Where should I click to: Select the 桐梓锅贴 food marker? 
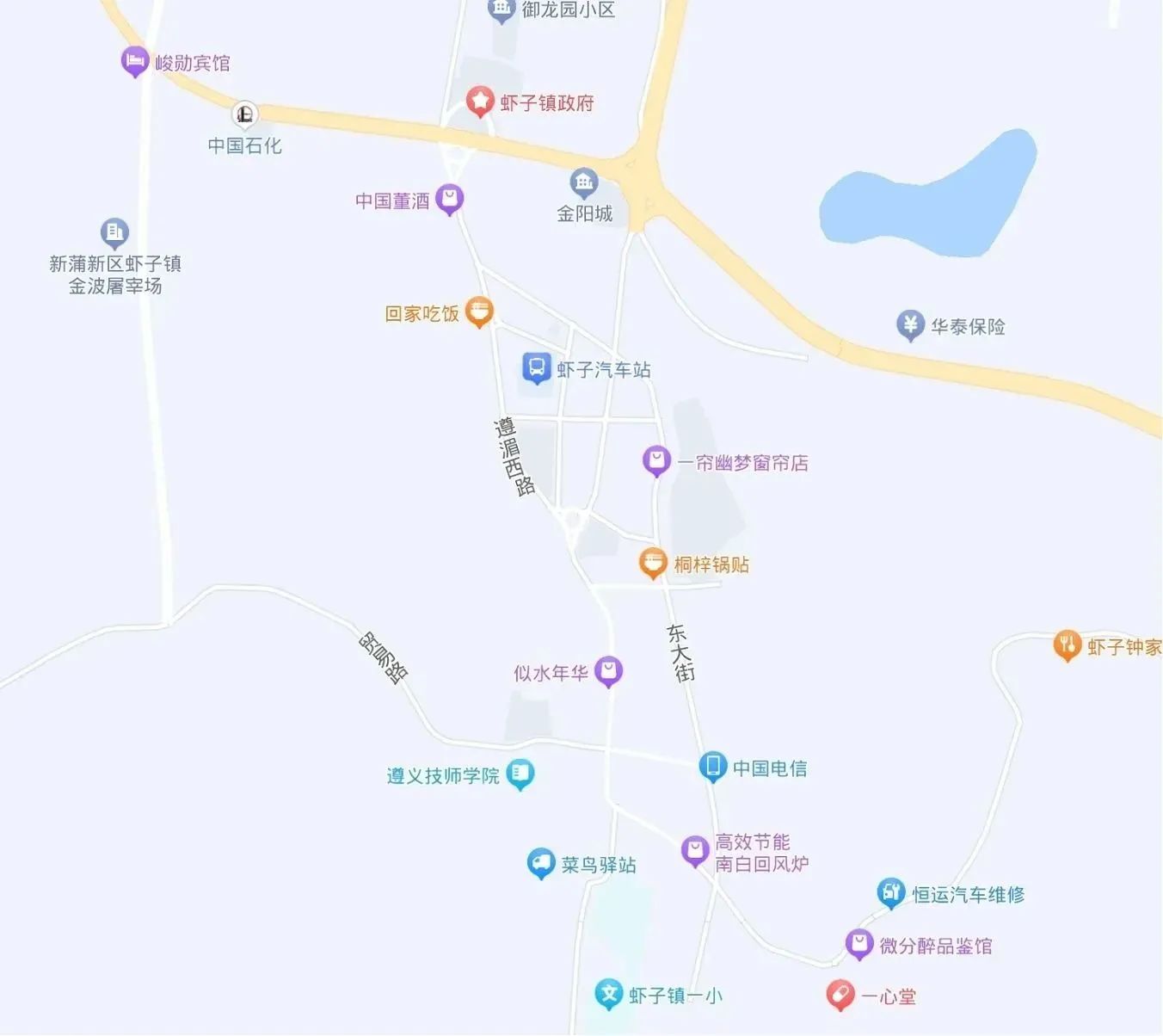point(653,564)
